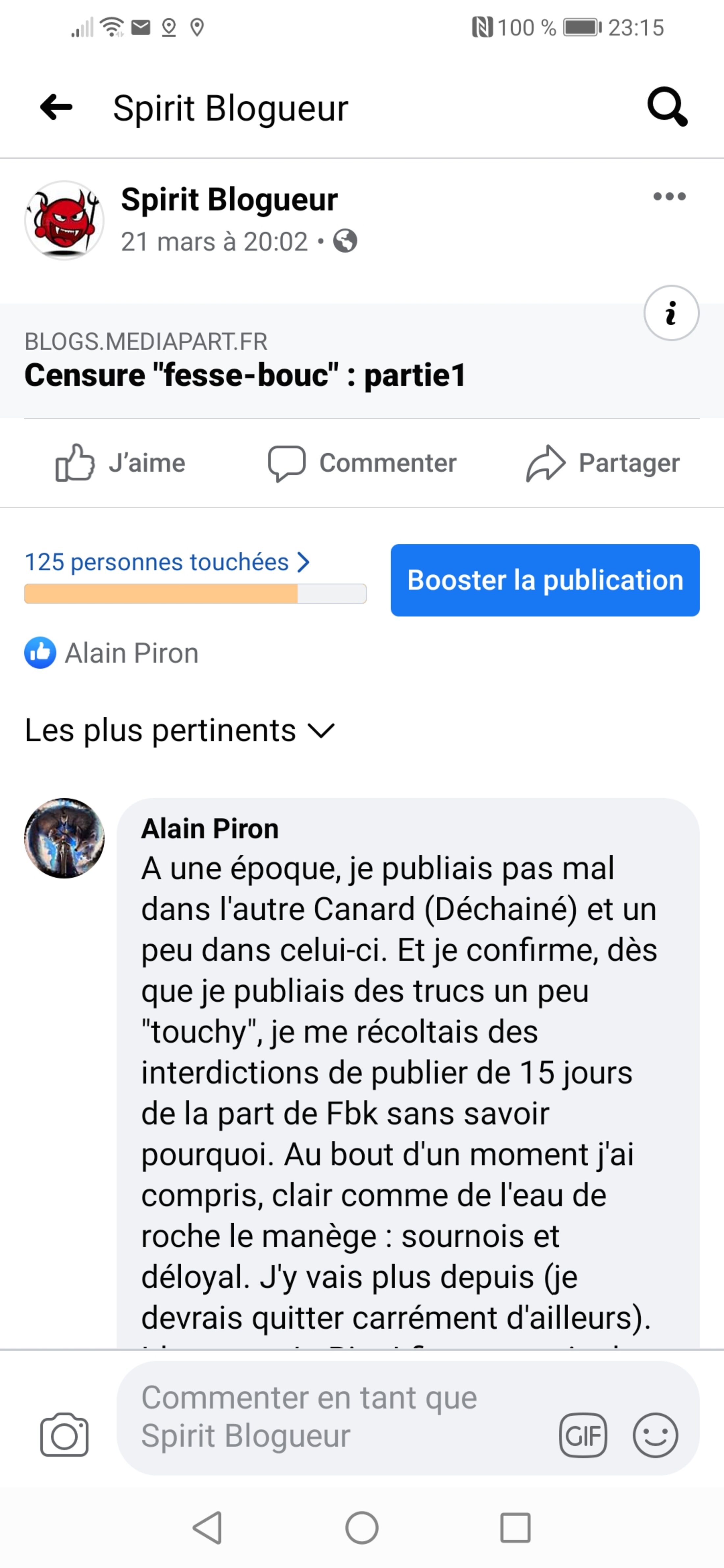Open Spirit Blogueur's page avatar
Image resolution: width=724 pixels, height=1568 pixels.
65,220
